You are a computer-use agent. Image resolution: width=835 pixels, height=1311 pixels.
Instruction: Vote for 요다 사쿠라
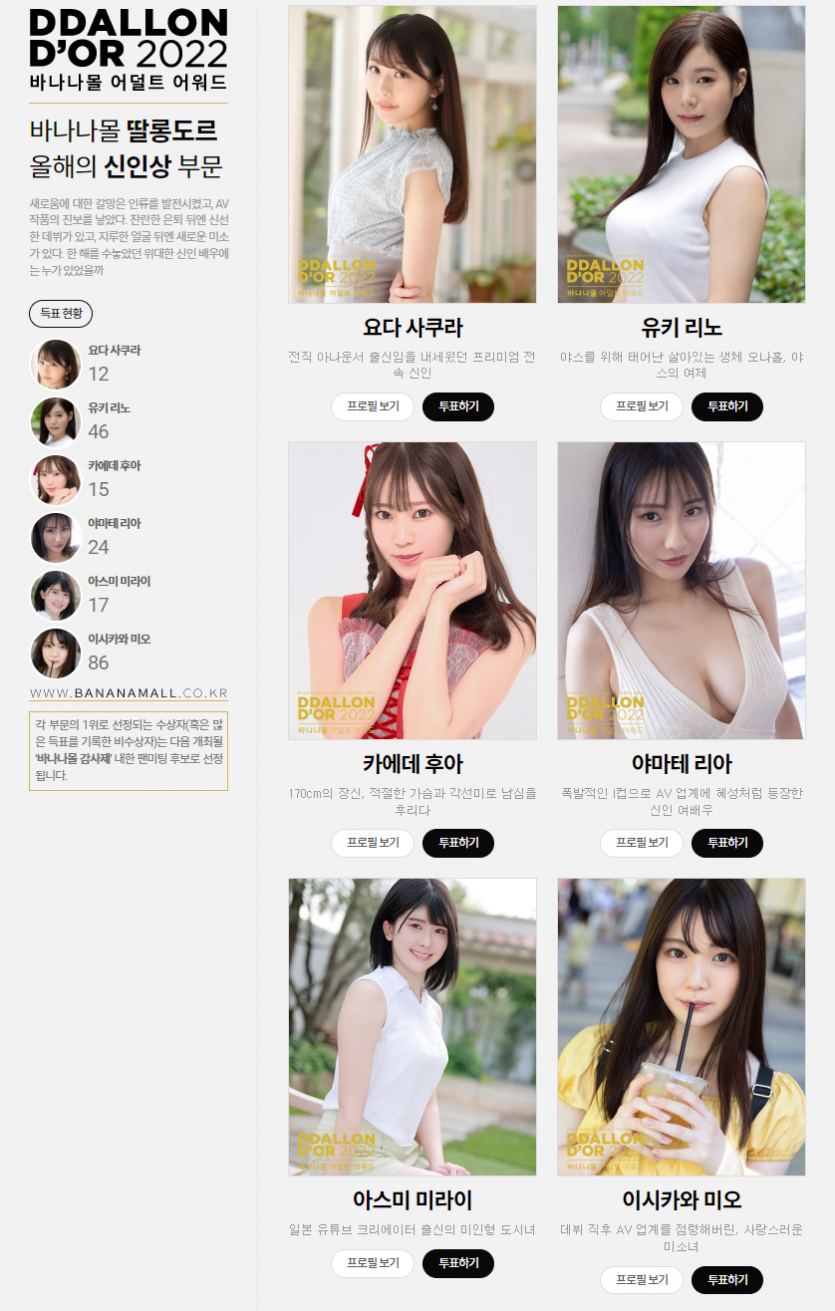click(x=458, y=407)
